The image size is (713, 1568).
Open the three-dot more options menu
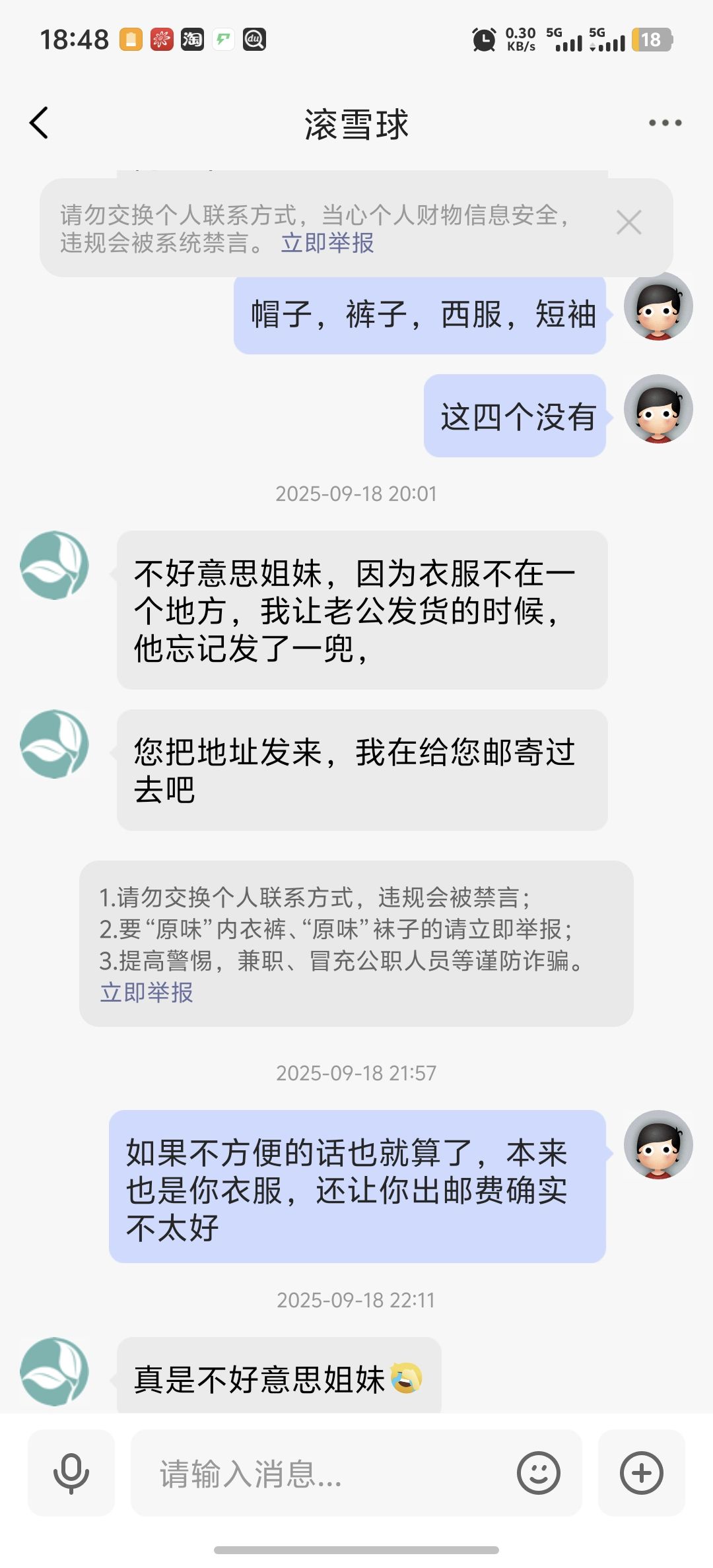tap(665, 123)
